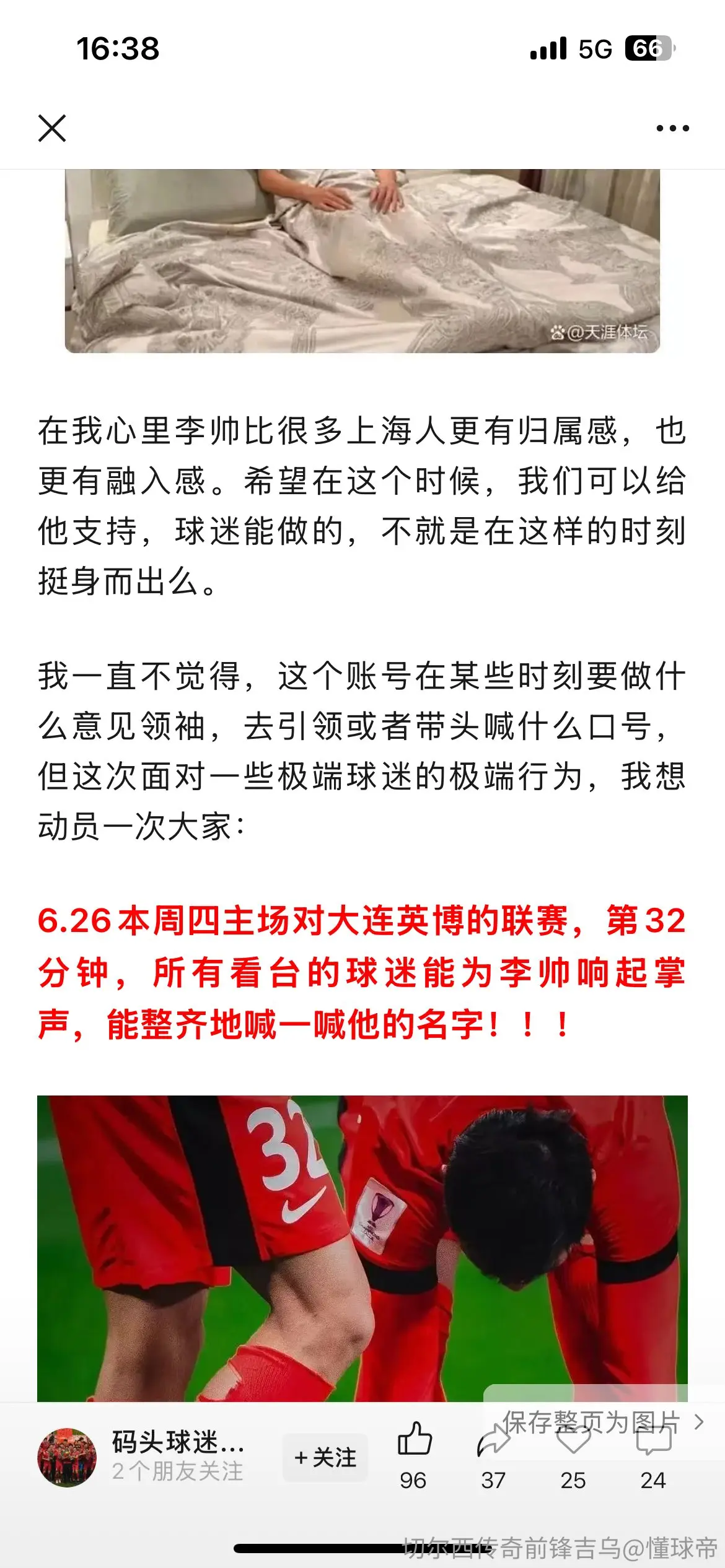Screen dimensions: 725x1568
Task: View the red jersey number 32 photo
Action: pos(362,1248)
